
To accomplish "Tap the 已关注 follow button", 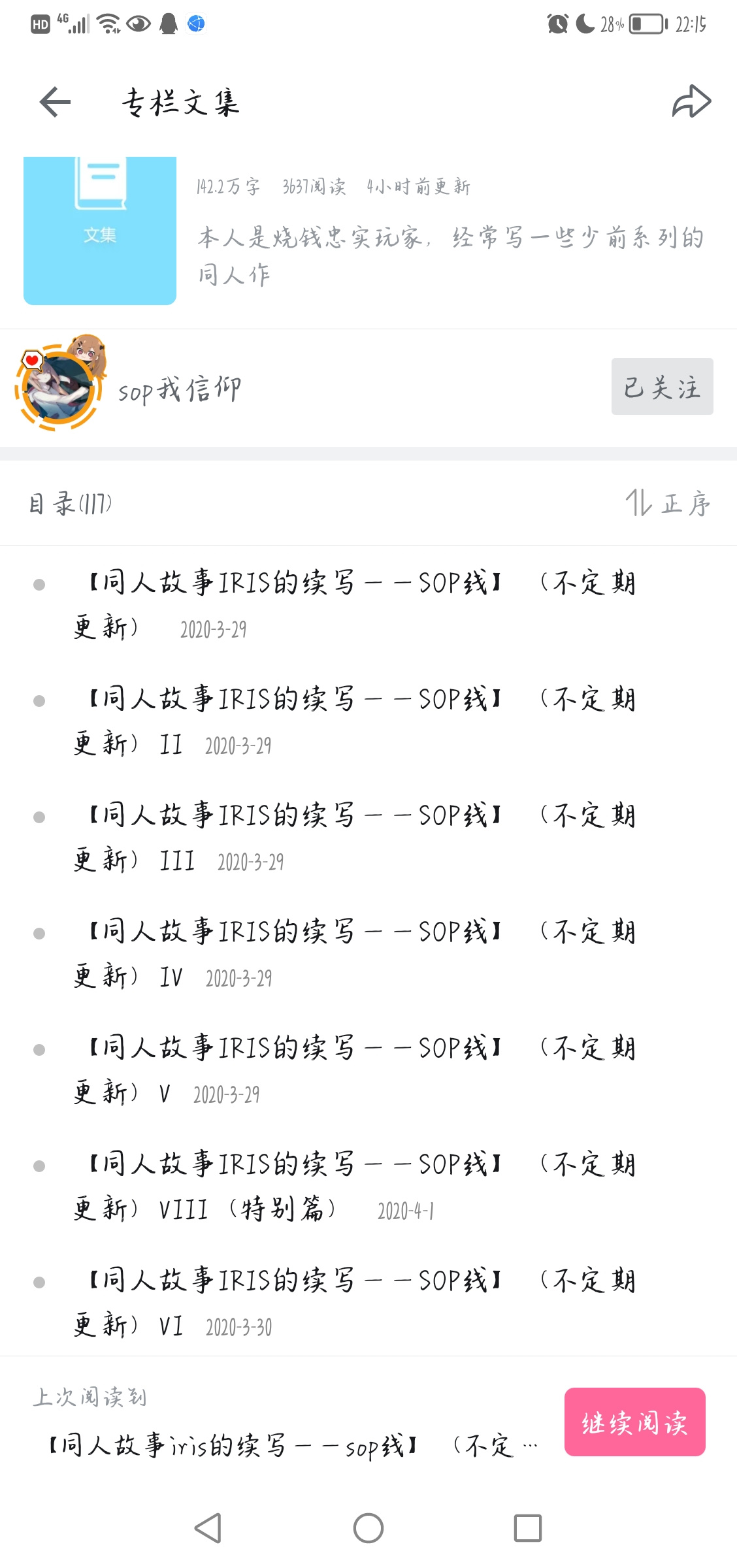I will [662, 386].
